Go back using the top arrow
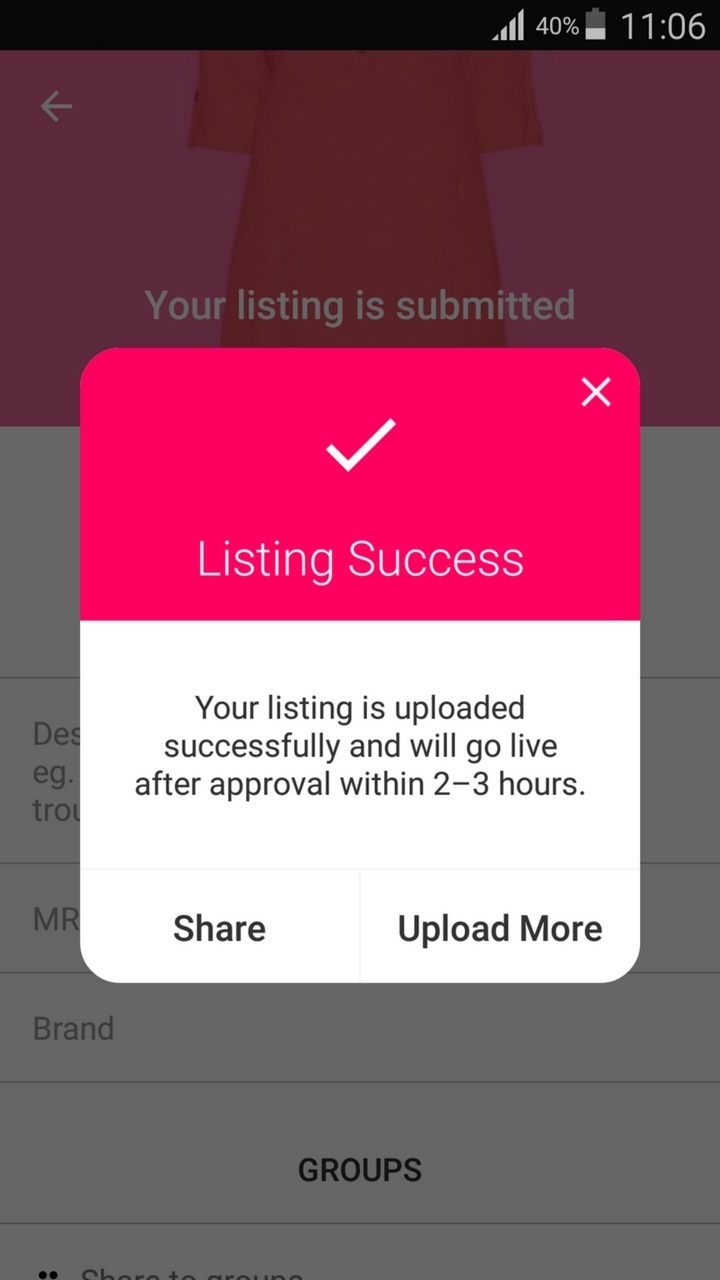The width and height of the screenshot is (720, 1280). [x=56, y=106]
